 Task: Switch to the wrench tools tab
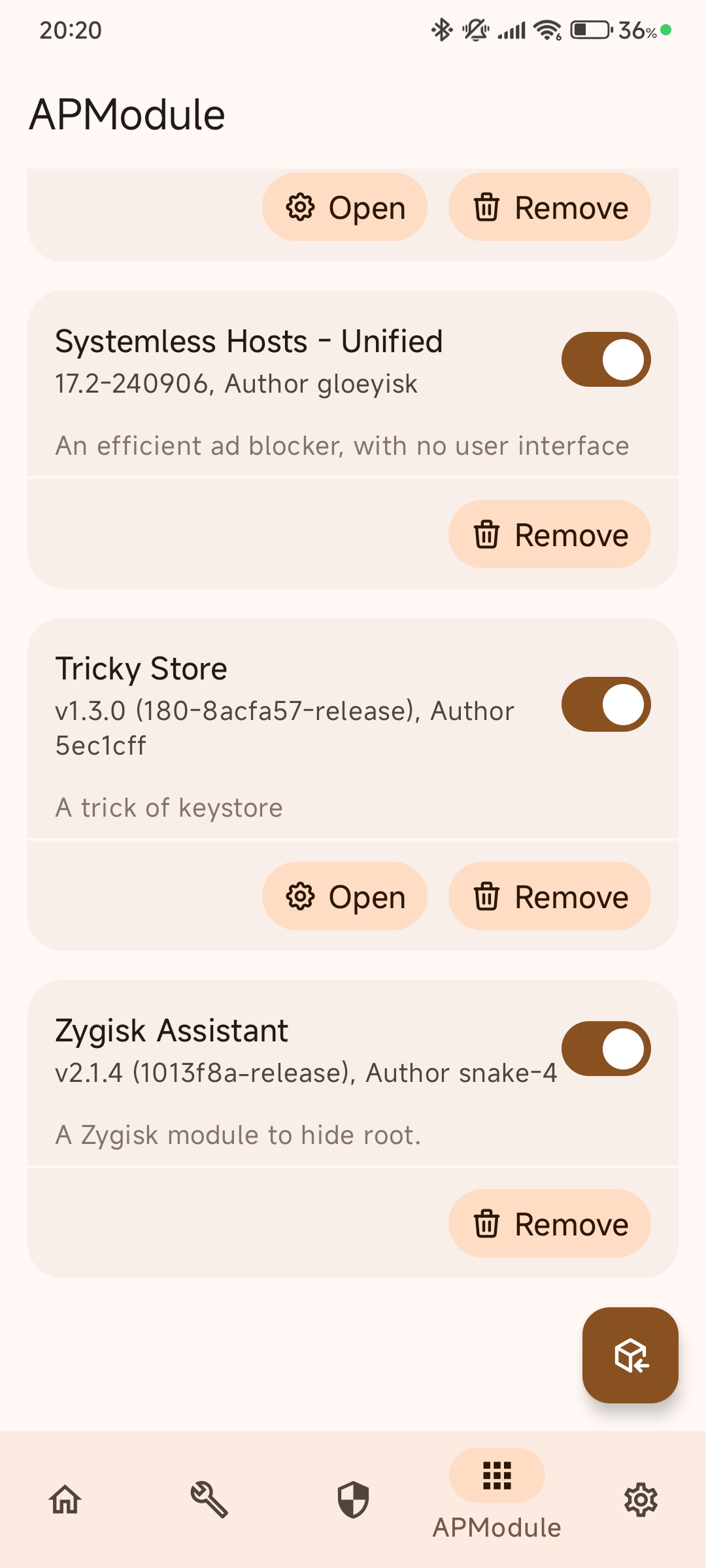(x=209, y=1499)
